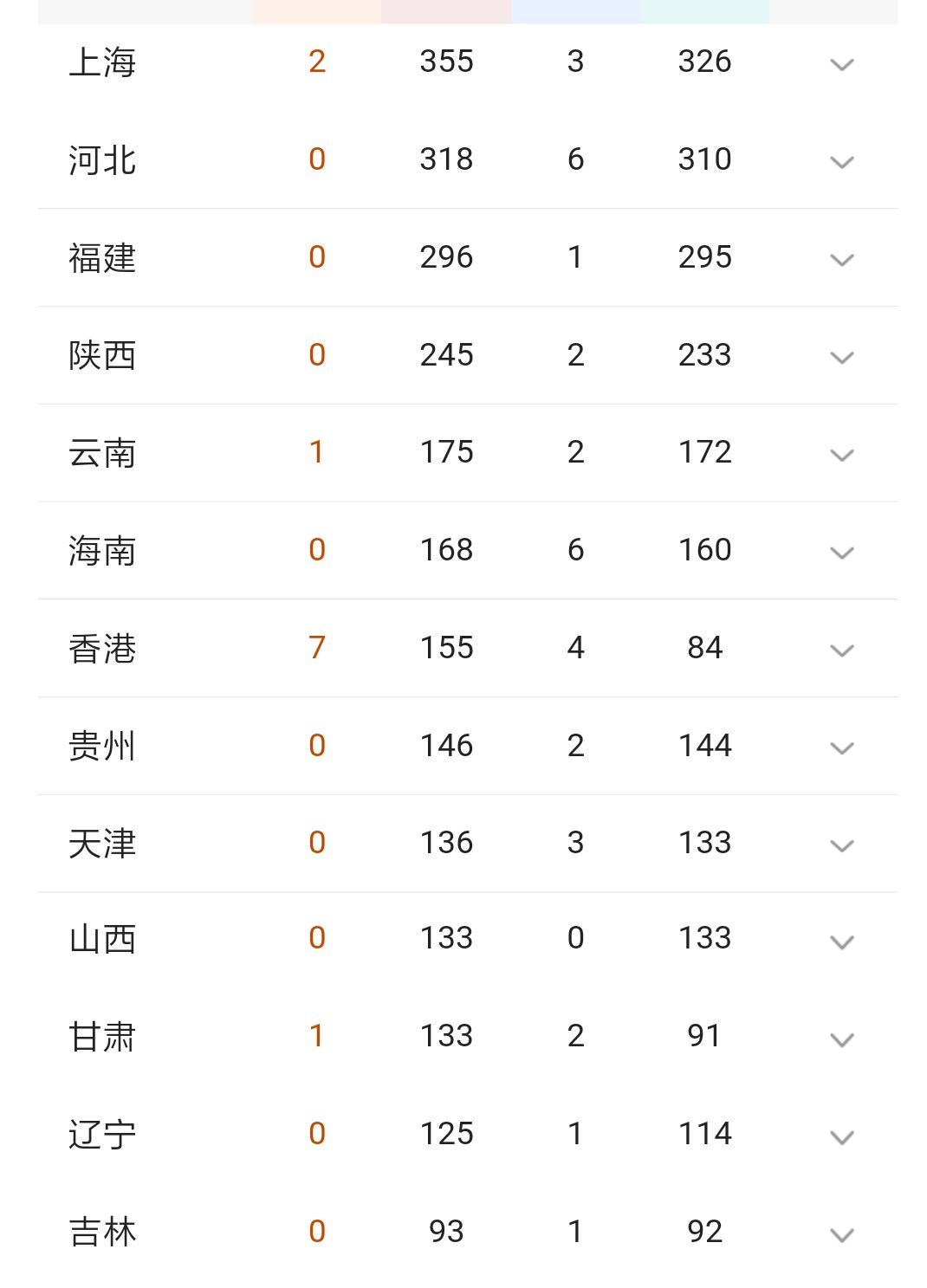Expand the 山西 row details
Screen dimensions: 927x1288
pos(839,939)
